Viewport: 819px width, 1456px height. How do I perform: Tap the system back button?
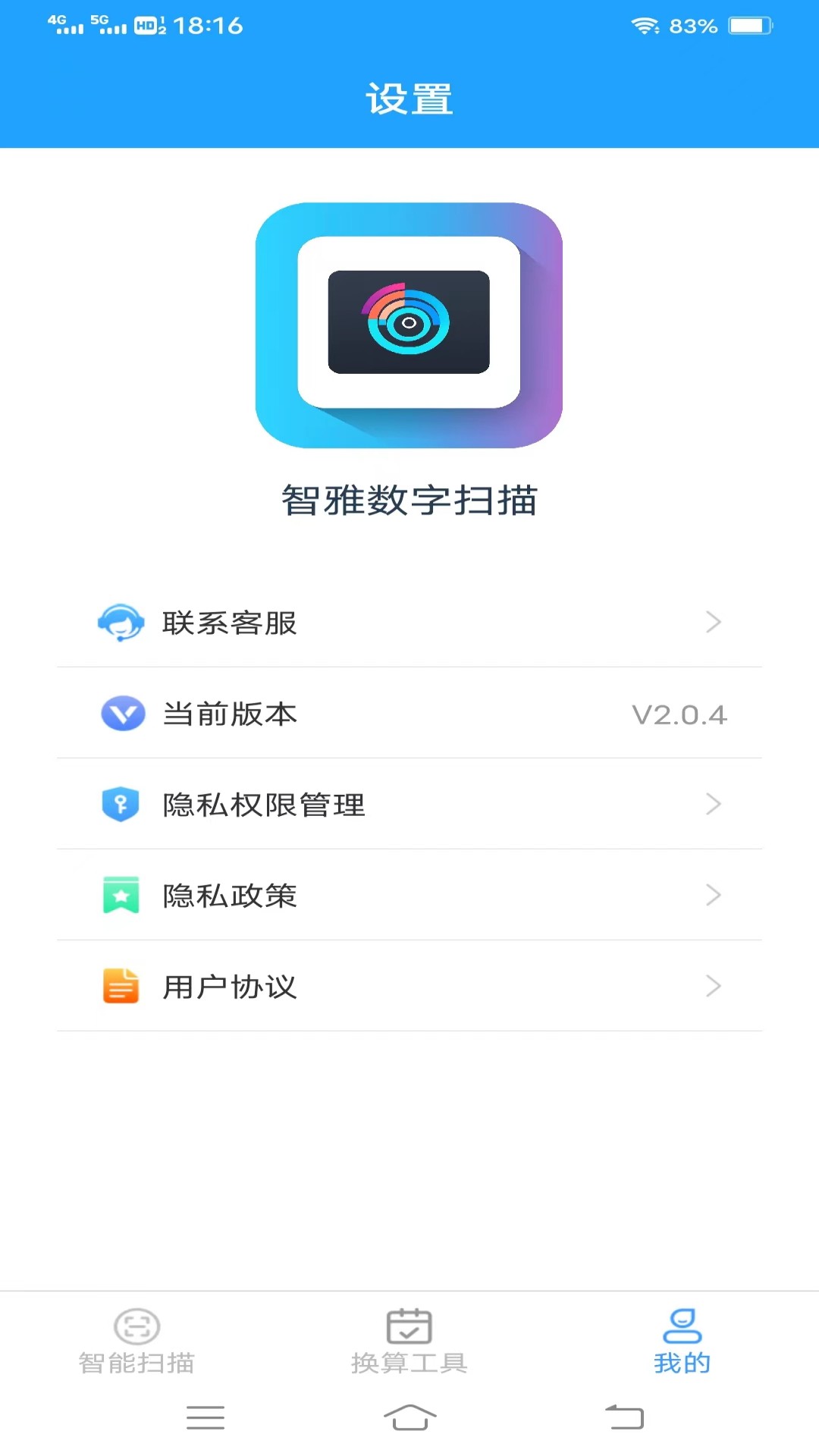coord(624,1417)
